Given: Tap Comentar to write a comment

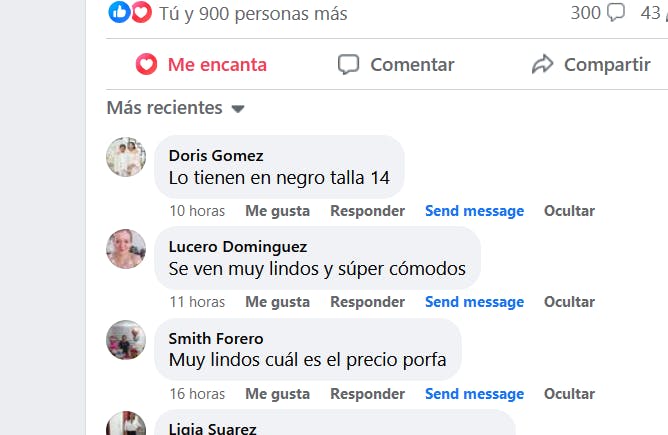Looking at the screenshot, I should [x=396, y=65].
